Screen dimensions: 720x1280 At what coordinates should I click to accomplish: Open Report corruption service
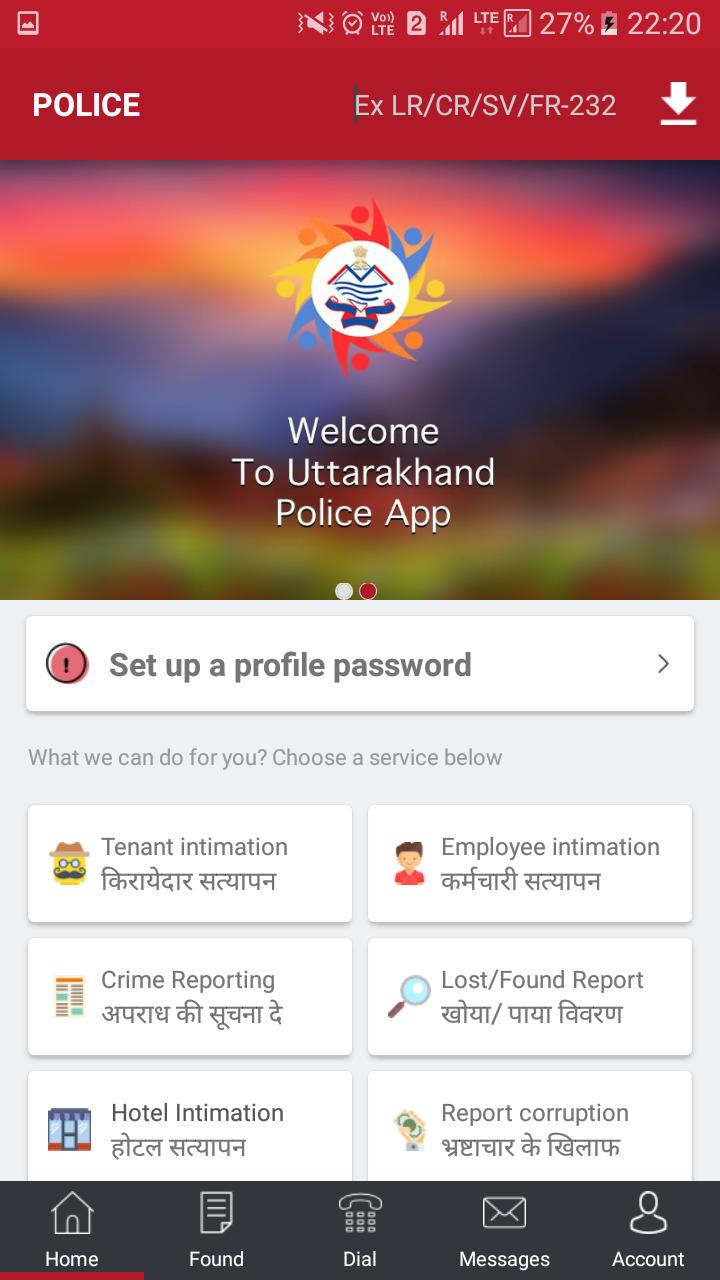(530, 1128)
